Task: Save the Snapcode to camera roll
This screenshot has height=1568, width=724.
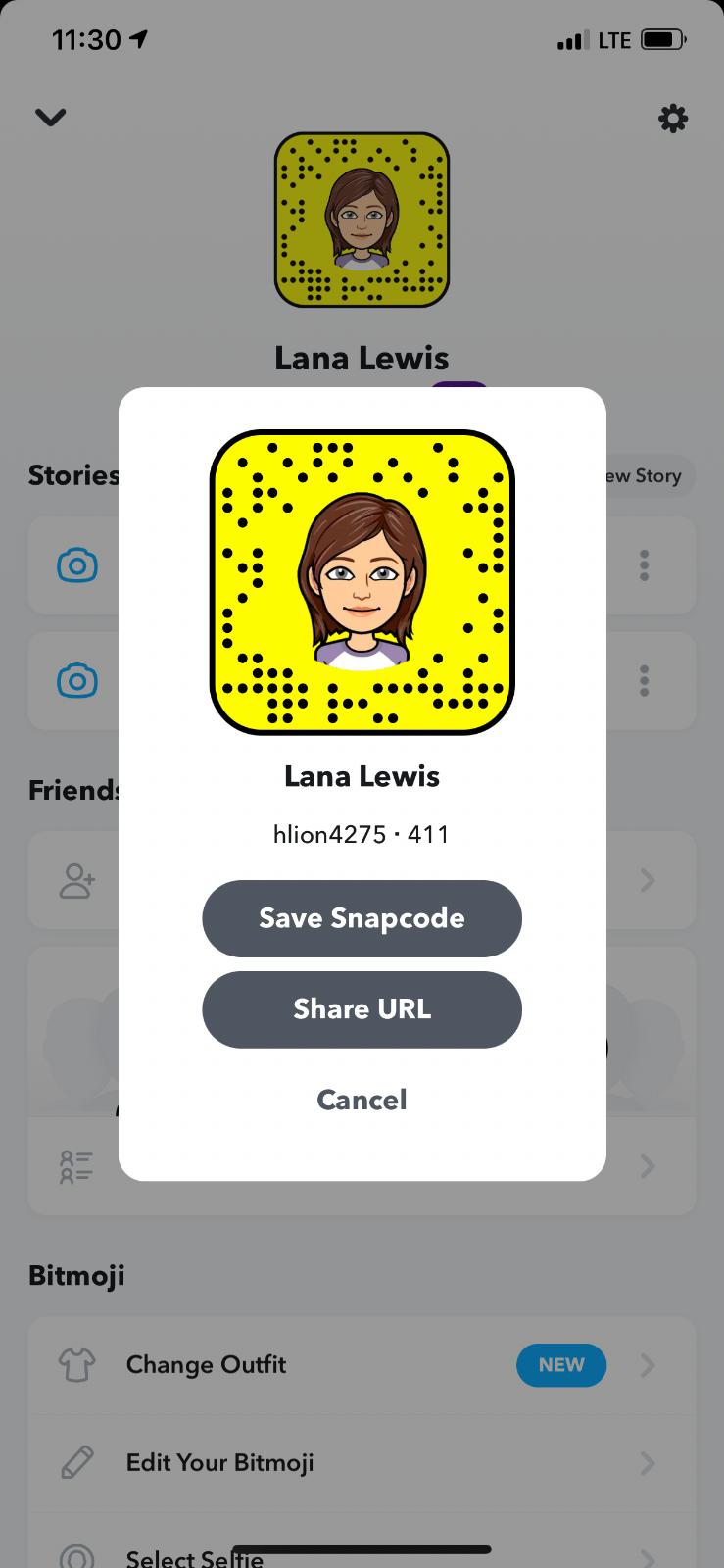Action: point(362,918)
